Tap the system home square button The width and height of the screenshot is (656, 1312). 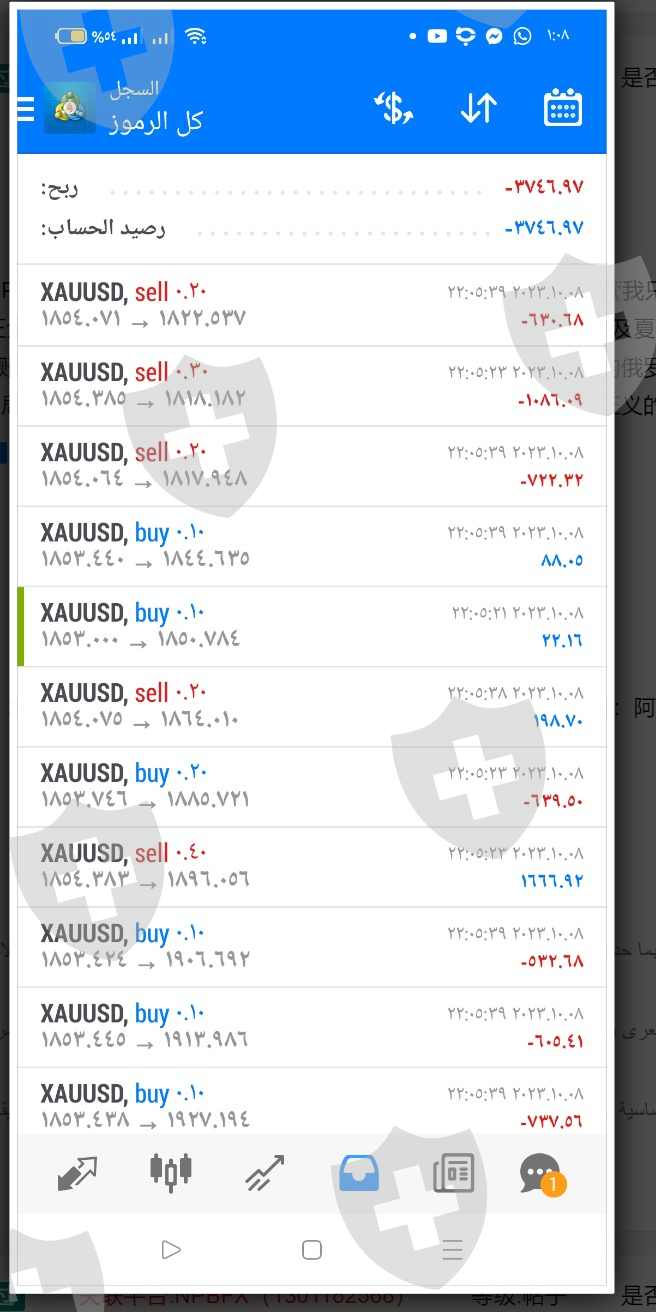pyautogui.click(x=312, y=1249)
